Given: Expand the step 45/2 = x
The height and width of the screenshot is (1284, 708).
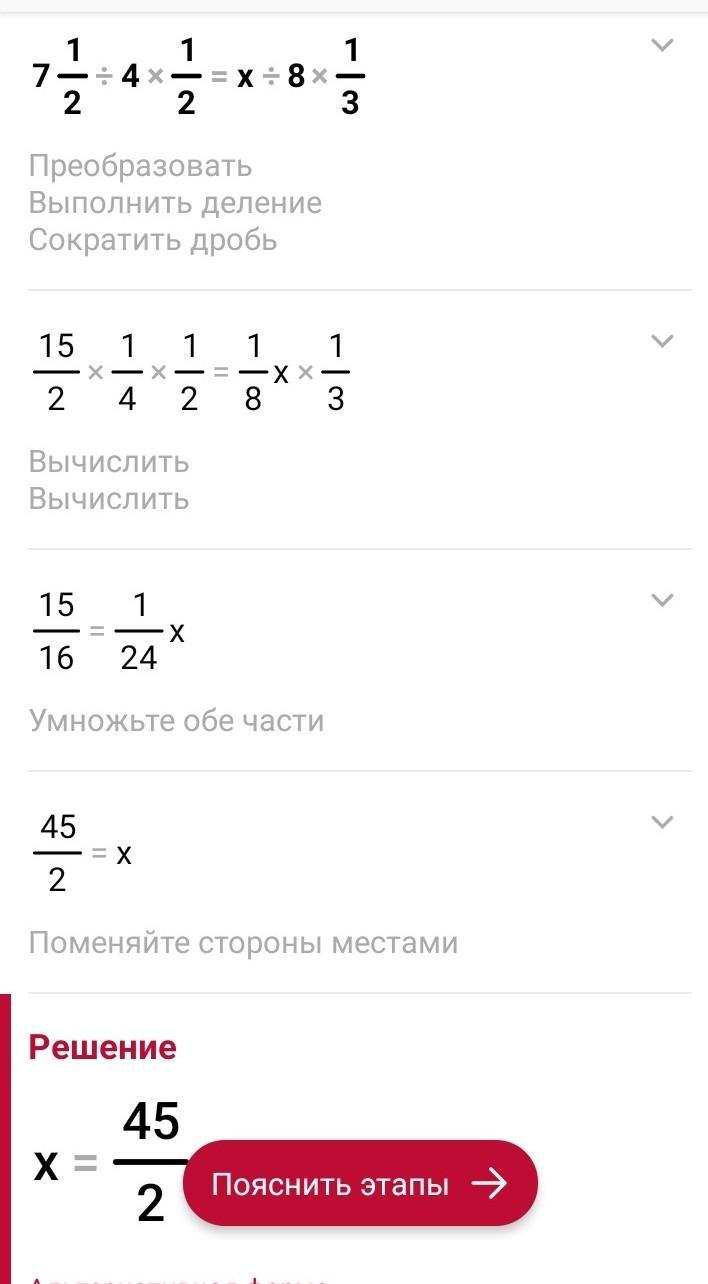Looking at the screenshot, I should (662, 822).
